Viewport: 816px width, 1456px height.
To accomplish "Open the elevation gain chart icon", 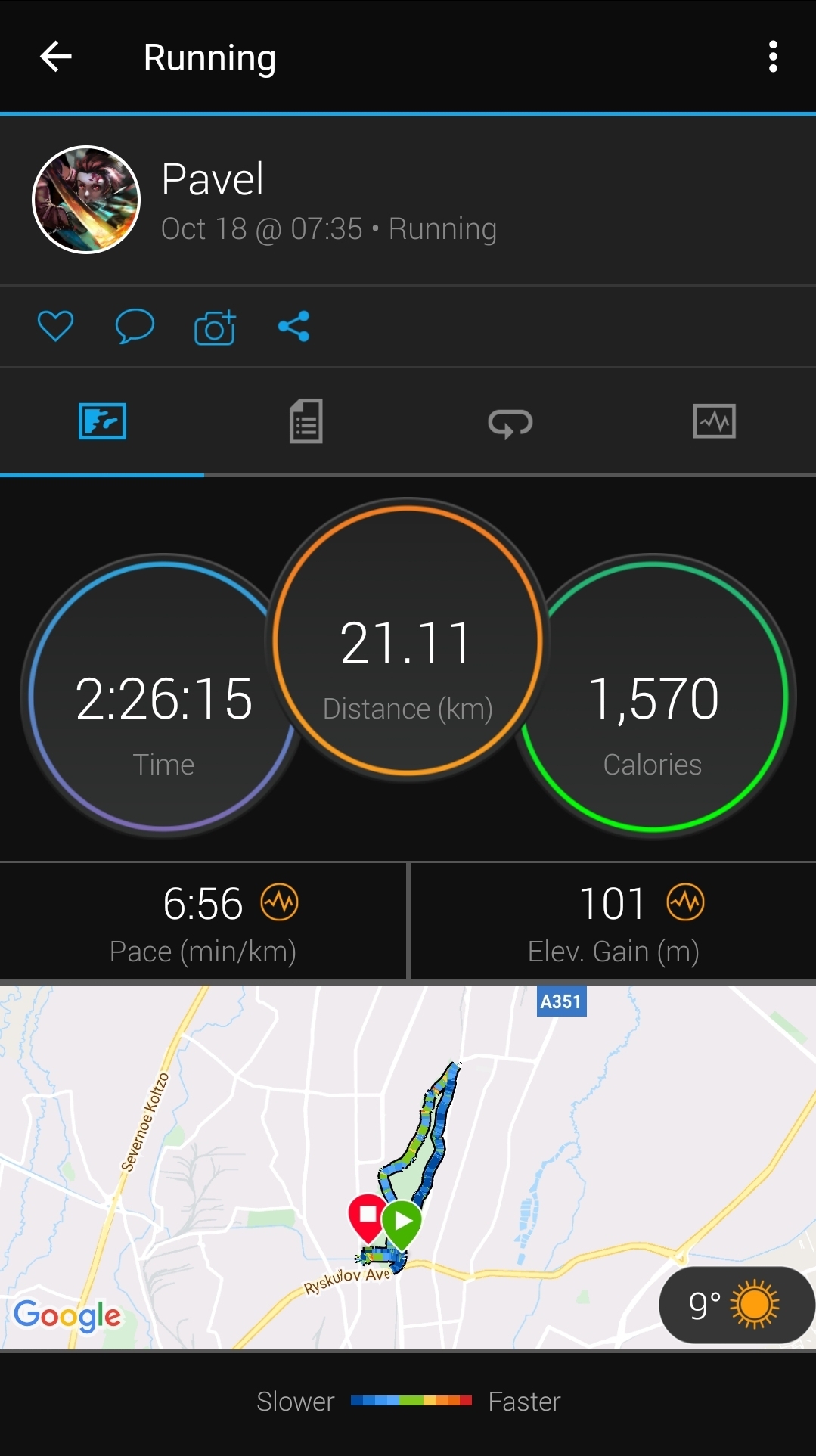I will click(685, 902).
